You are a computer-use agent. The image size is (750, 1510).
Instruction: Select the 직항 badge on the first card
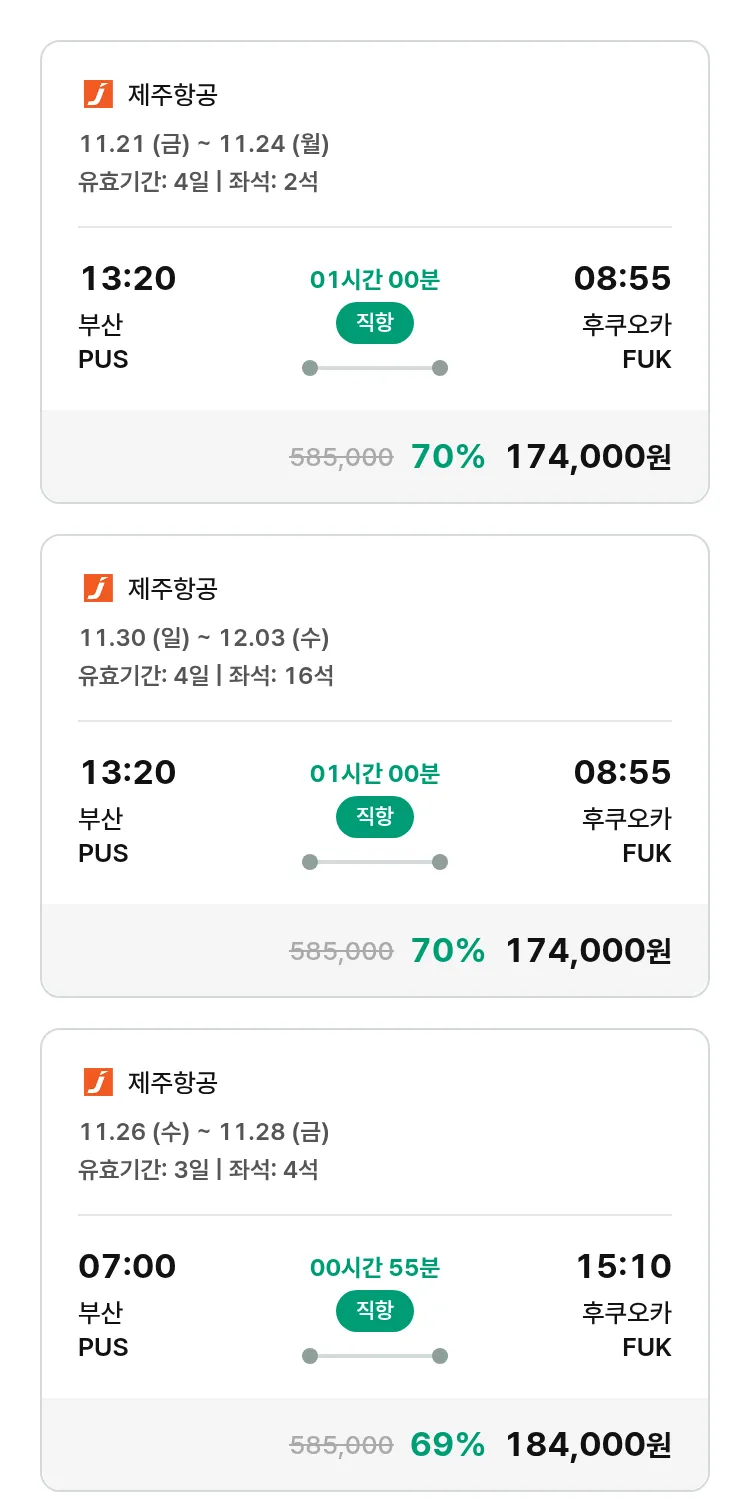click(374, 323)
